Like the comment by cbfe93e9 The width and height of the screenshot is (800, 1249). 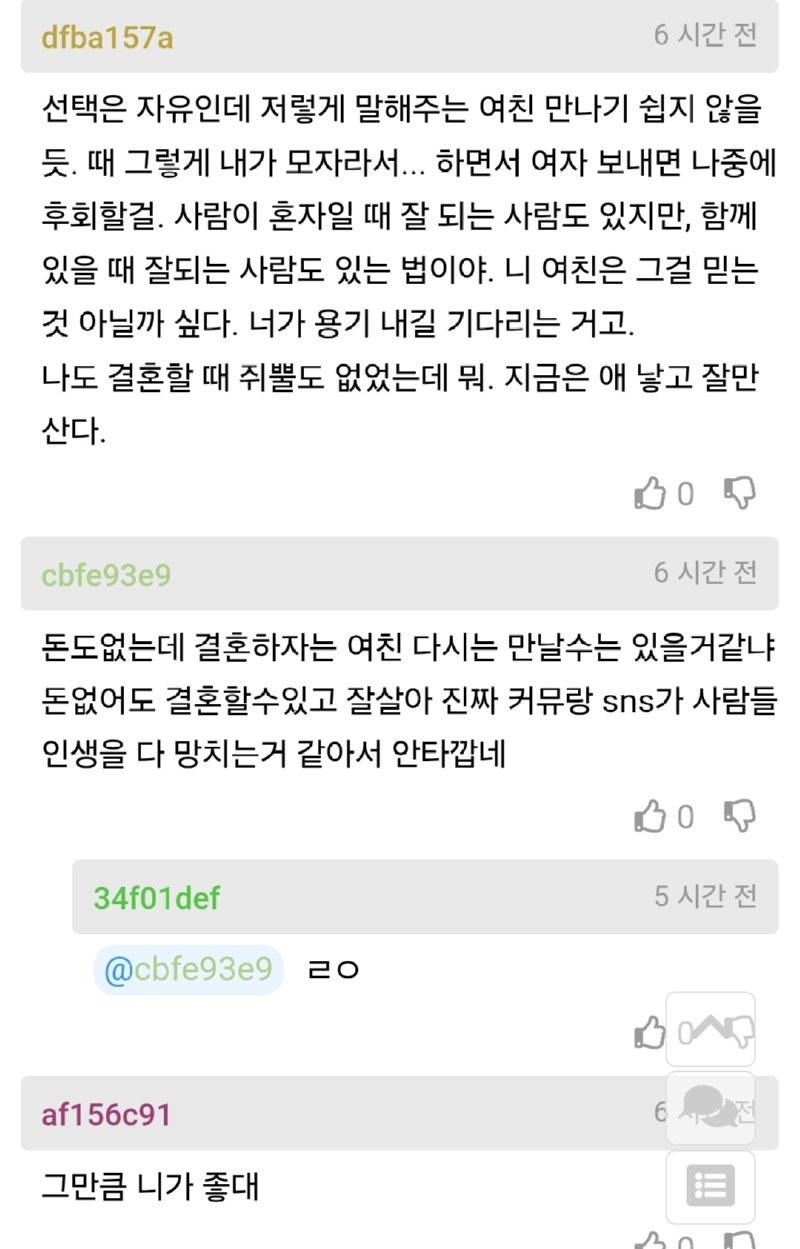(650, 816)
